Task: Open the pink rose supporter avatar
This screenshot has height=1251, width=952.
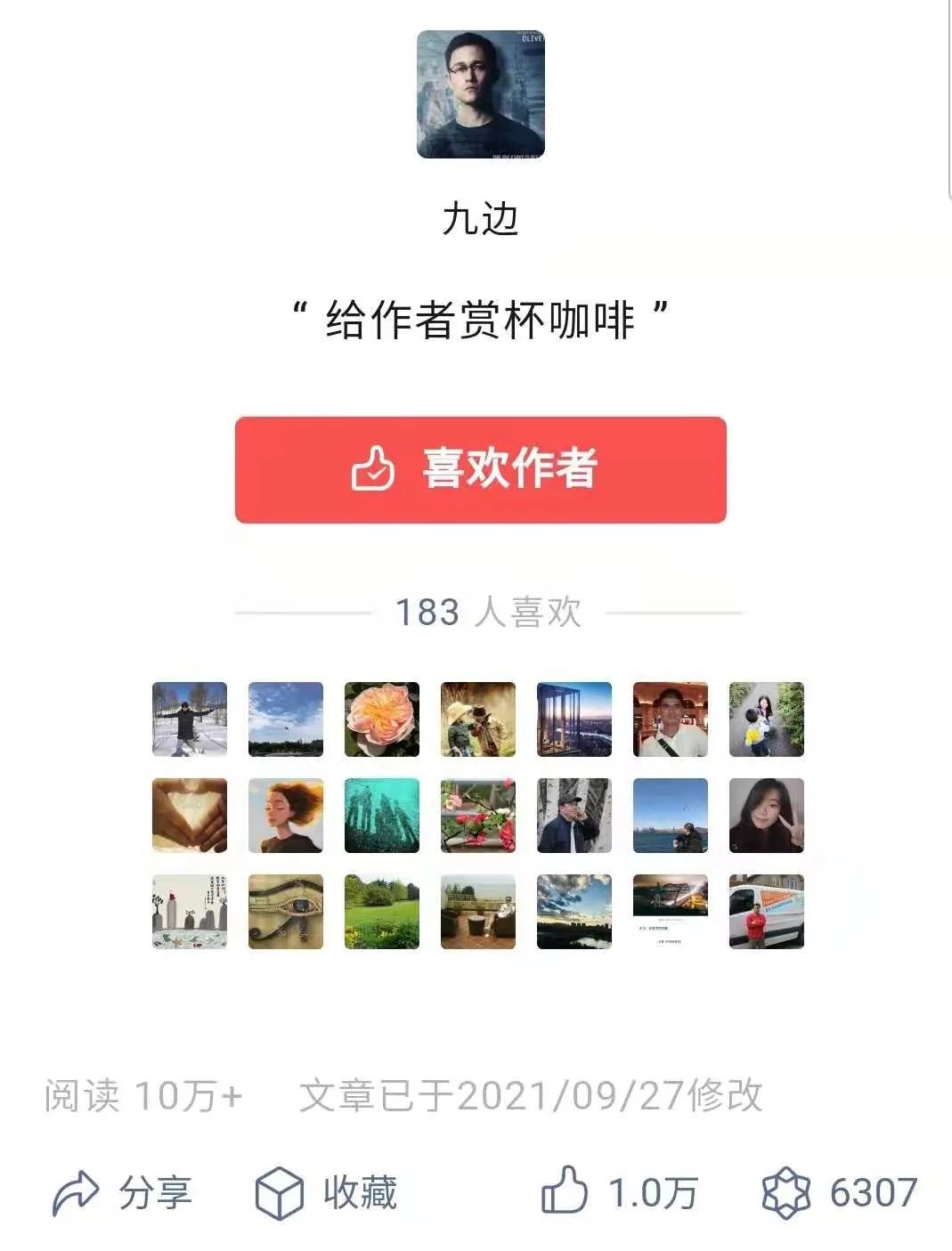Action: [381, 719]
